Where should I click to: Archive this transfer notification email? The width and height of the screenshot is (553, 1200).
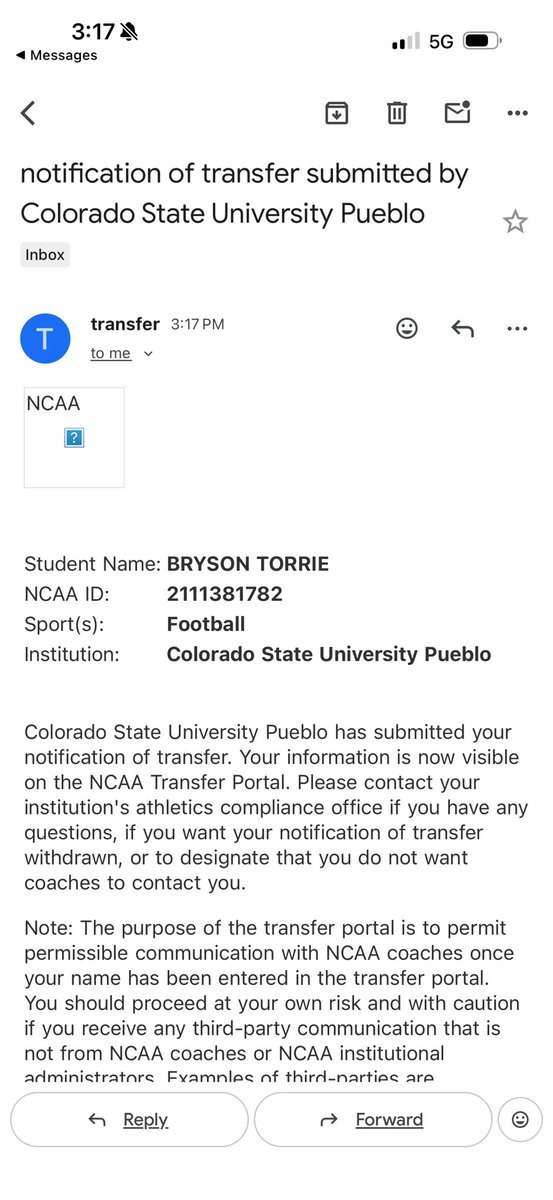(x=337, y=113)
